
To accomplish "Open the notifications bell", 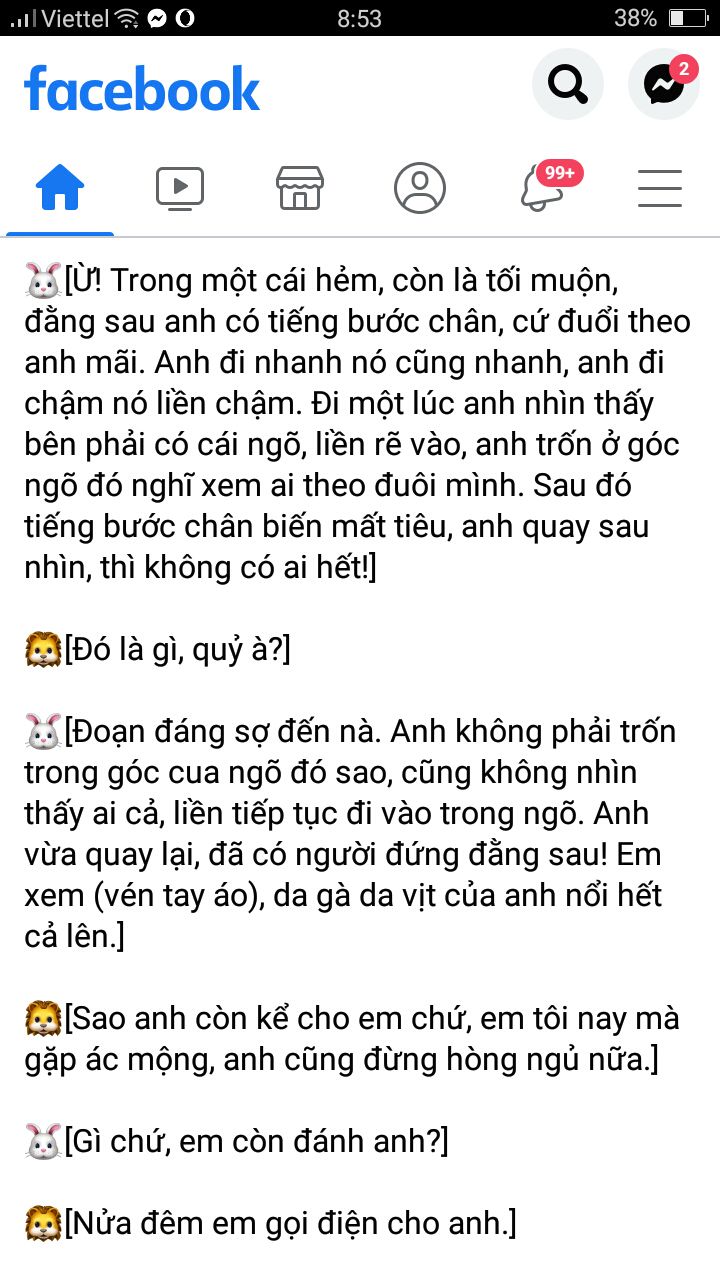I will coord(542,188).
